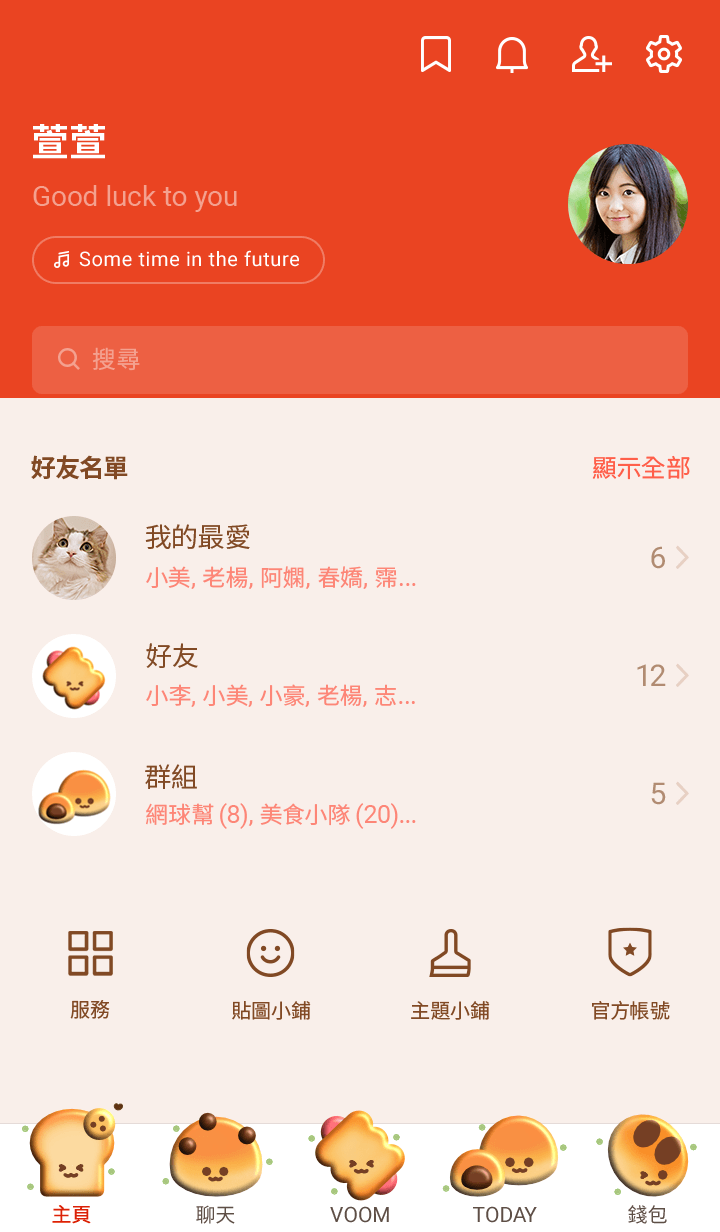
Task: Open the settings gear
Action: pyautogui.click(x=664, y=55)
